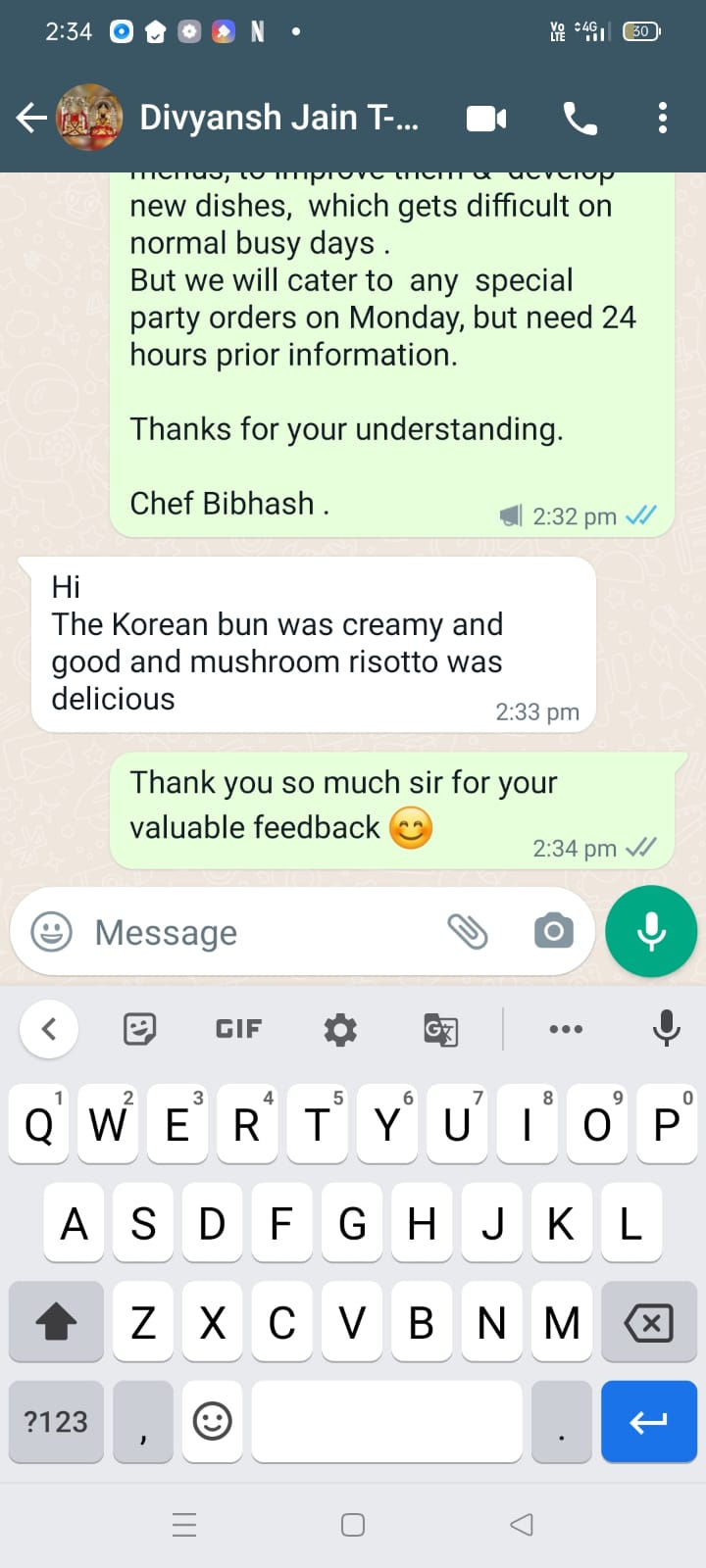Open the keyboard translate tool
This screenshot has width=706, height=1568.
tap(440, 1030)
